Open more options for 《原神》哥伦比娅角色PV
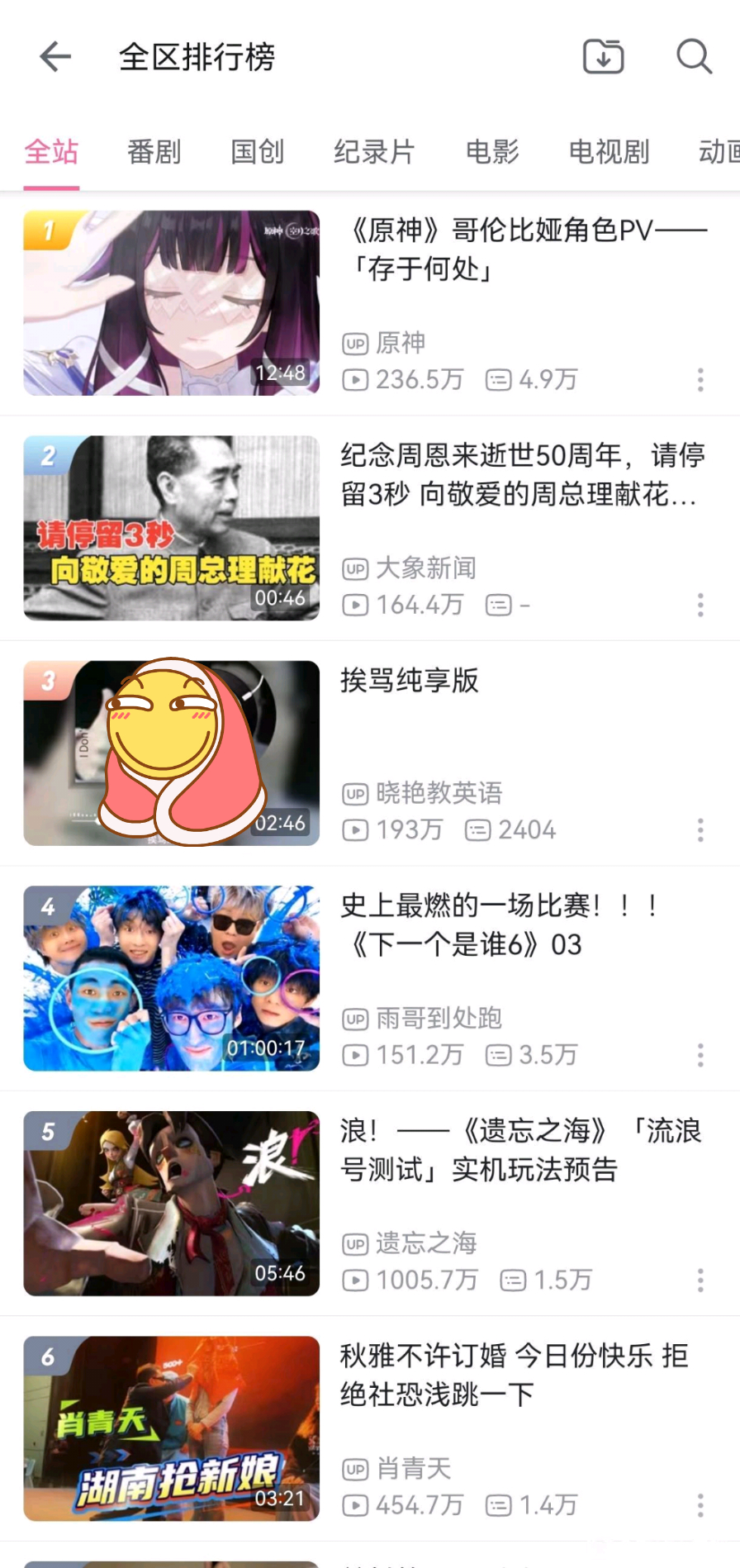The height and width of the screenshot is (1568, 740). tap(700, 380)
